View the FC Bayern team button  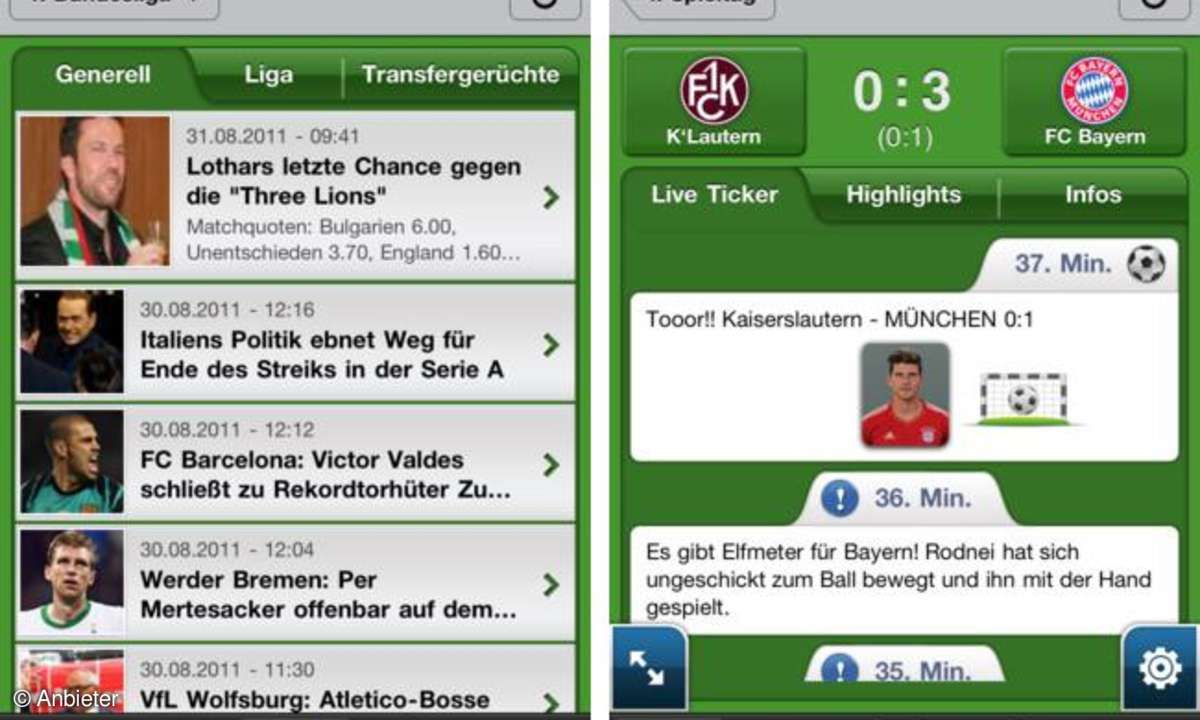[x=1094, y=101]
